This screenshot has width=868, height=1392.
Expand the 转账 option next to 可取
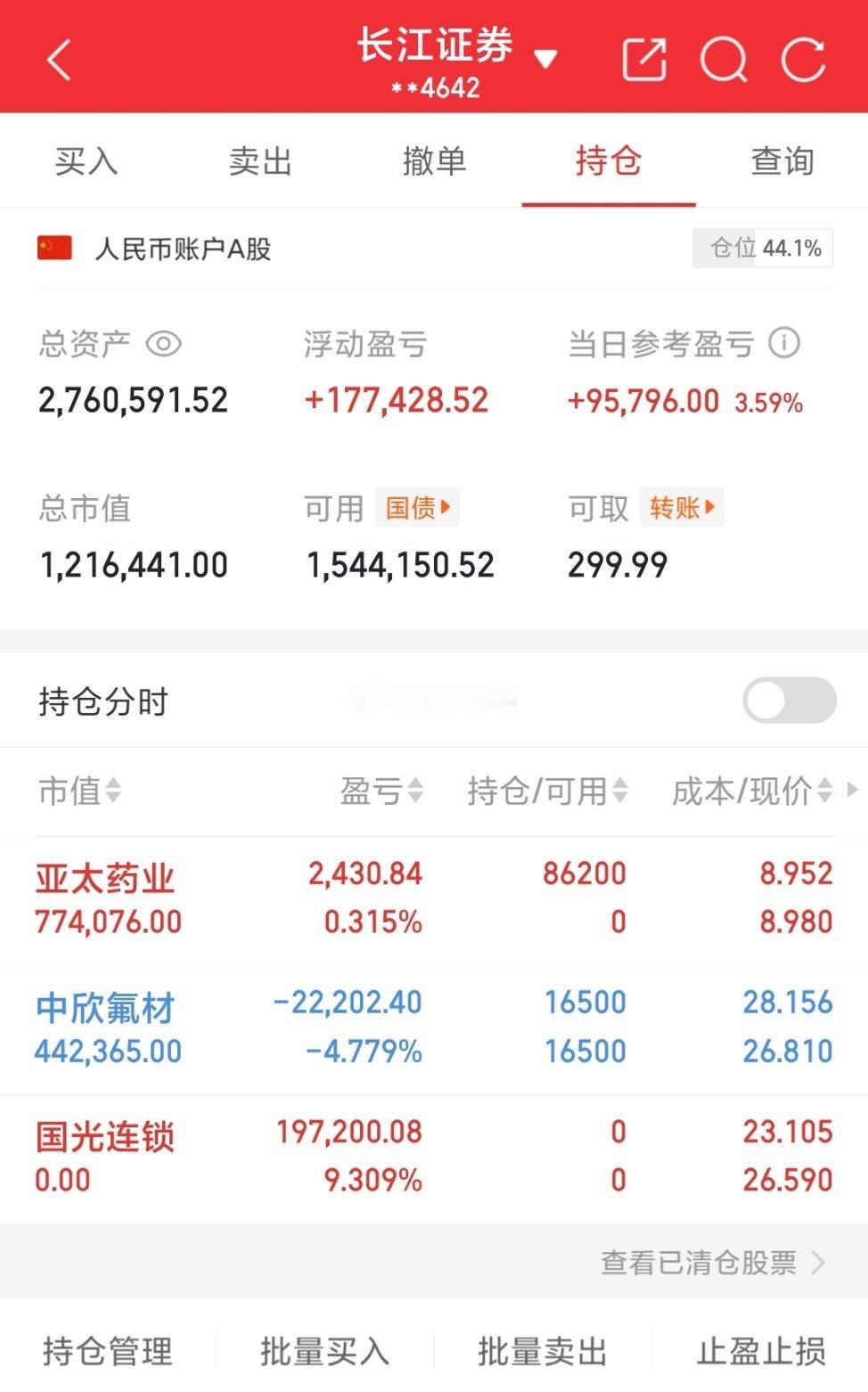[681, 507]
